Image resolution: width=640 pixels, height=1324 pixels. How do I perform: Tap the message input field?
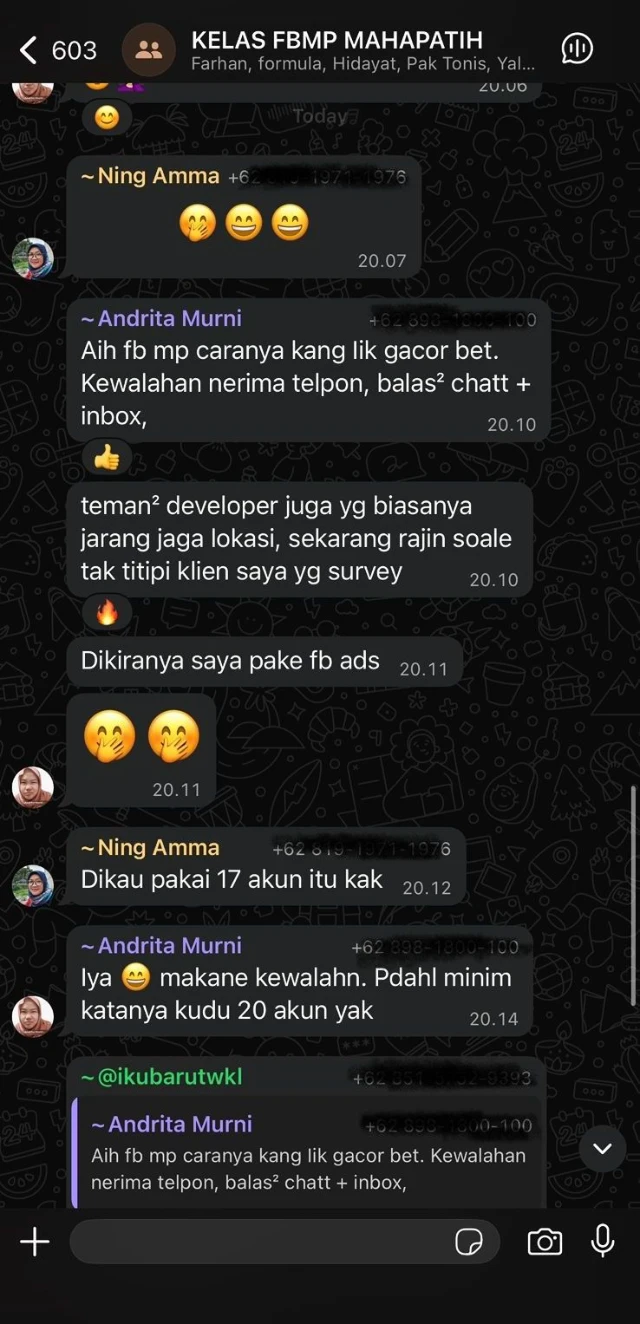point(260,1242)
